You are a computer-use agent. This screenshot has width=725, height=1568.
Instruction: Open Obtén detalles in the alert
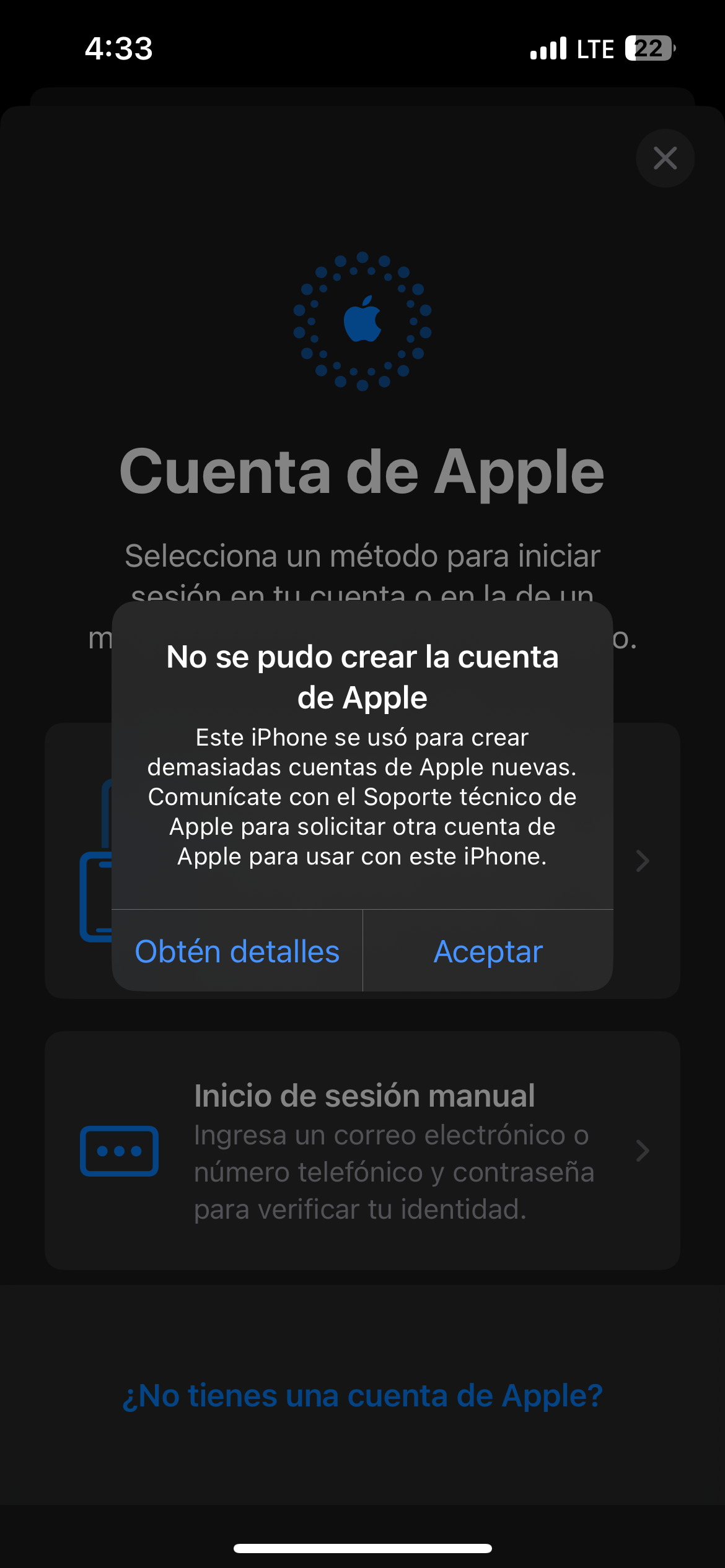[237, 951]
